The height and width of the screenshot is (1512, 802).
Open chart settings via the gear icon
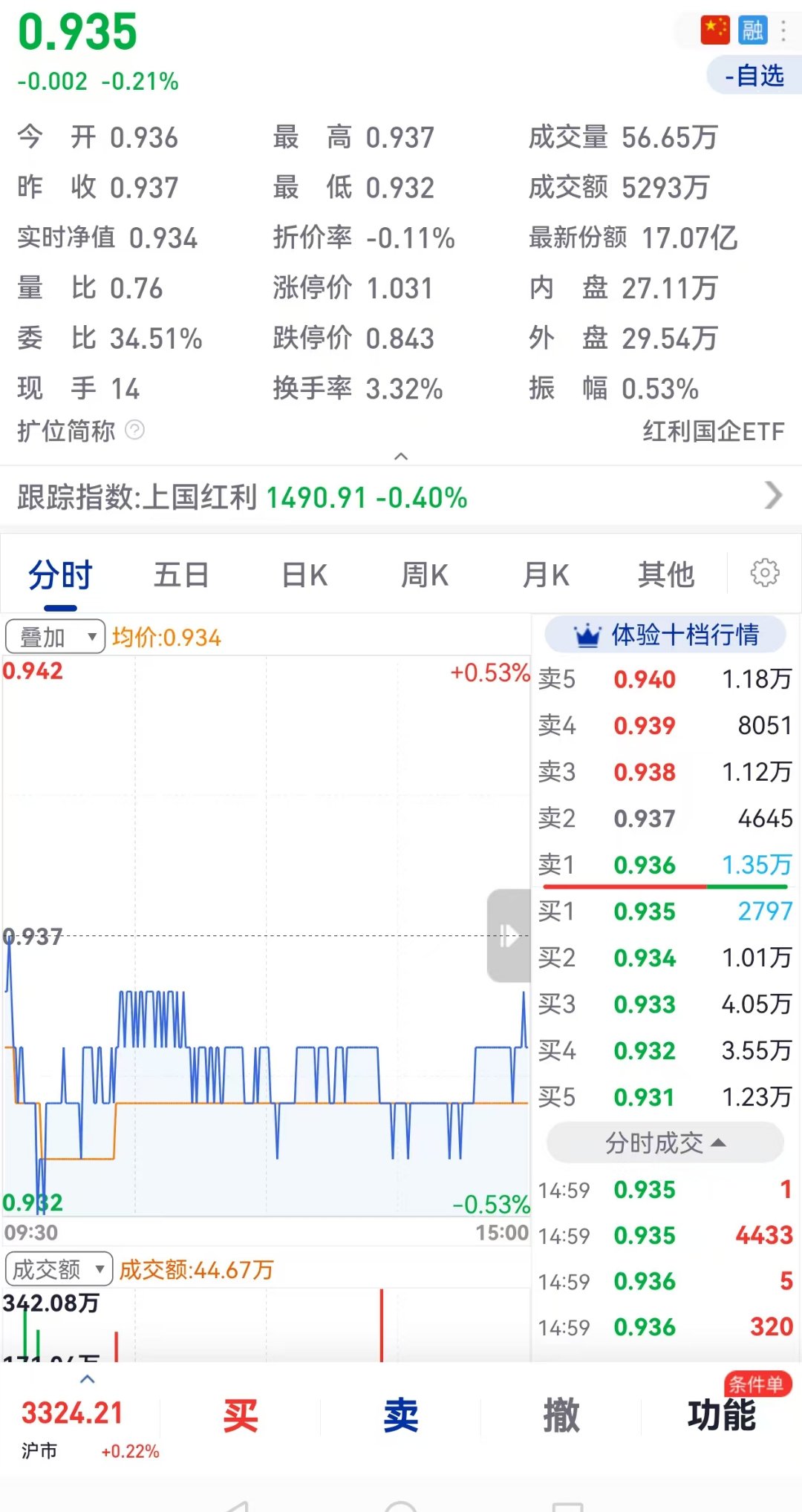[763, 573]
